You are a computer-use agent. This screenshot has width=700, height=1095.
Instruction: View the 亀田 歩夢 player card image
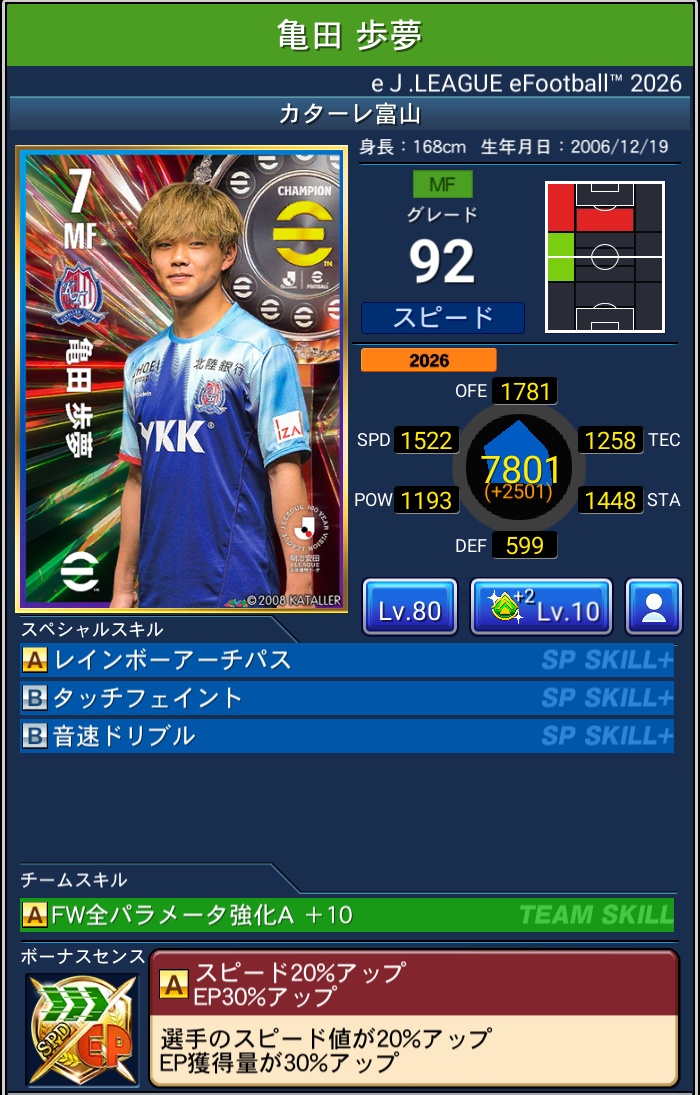click(x=182, y=379)
